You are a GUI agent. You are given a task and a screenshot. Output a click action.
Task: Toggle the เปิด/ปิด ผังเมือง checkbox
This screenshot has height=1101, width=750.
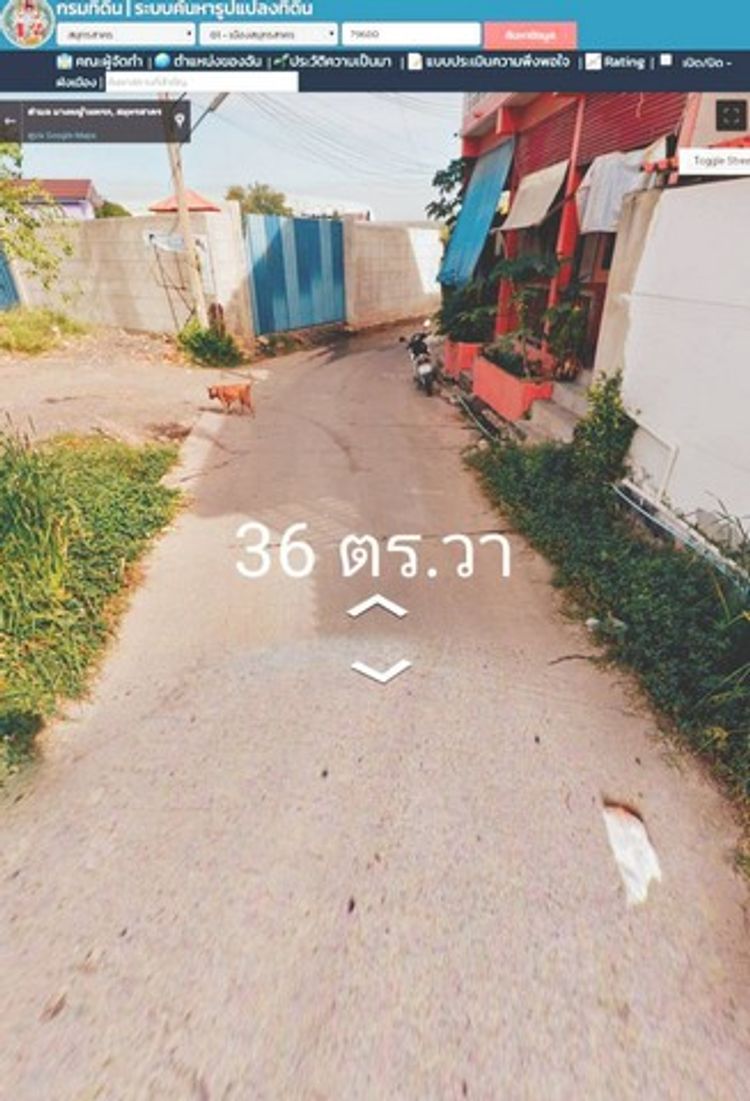pyautogui.click(x=666, y=61)
